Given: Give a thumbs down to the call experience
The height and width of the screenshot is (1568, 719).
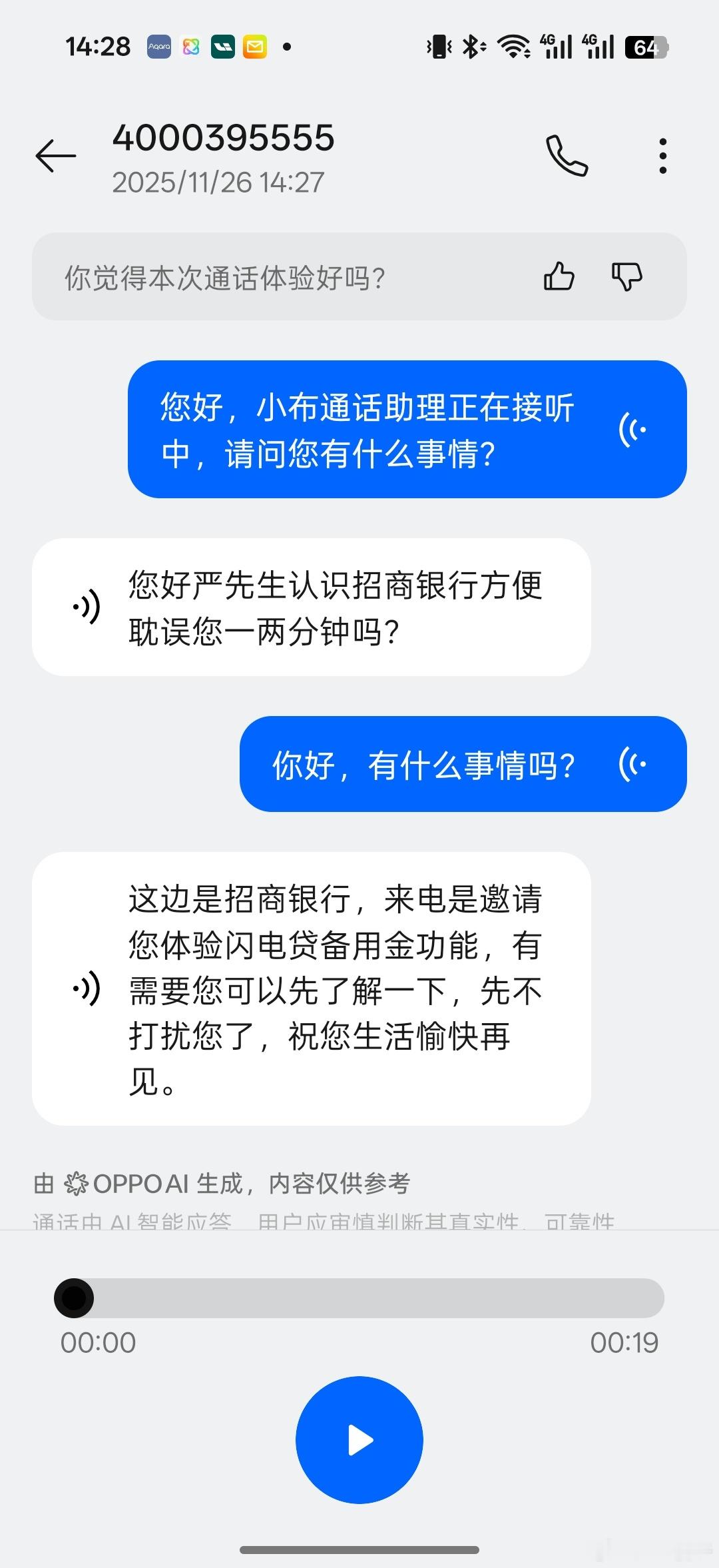Looking at the screenshot, I should (626, 277).
